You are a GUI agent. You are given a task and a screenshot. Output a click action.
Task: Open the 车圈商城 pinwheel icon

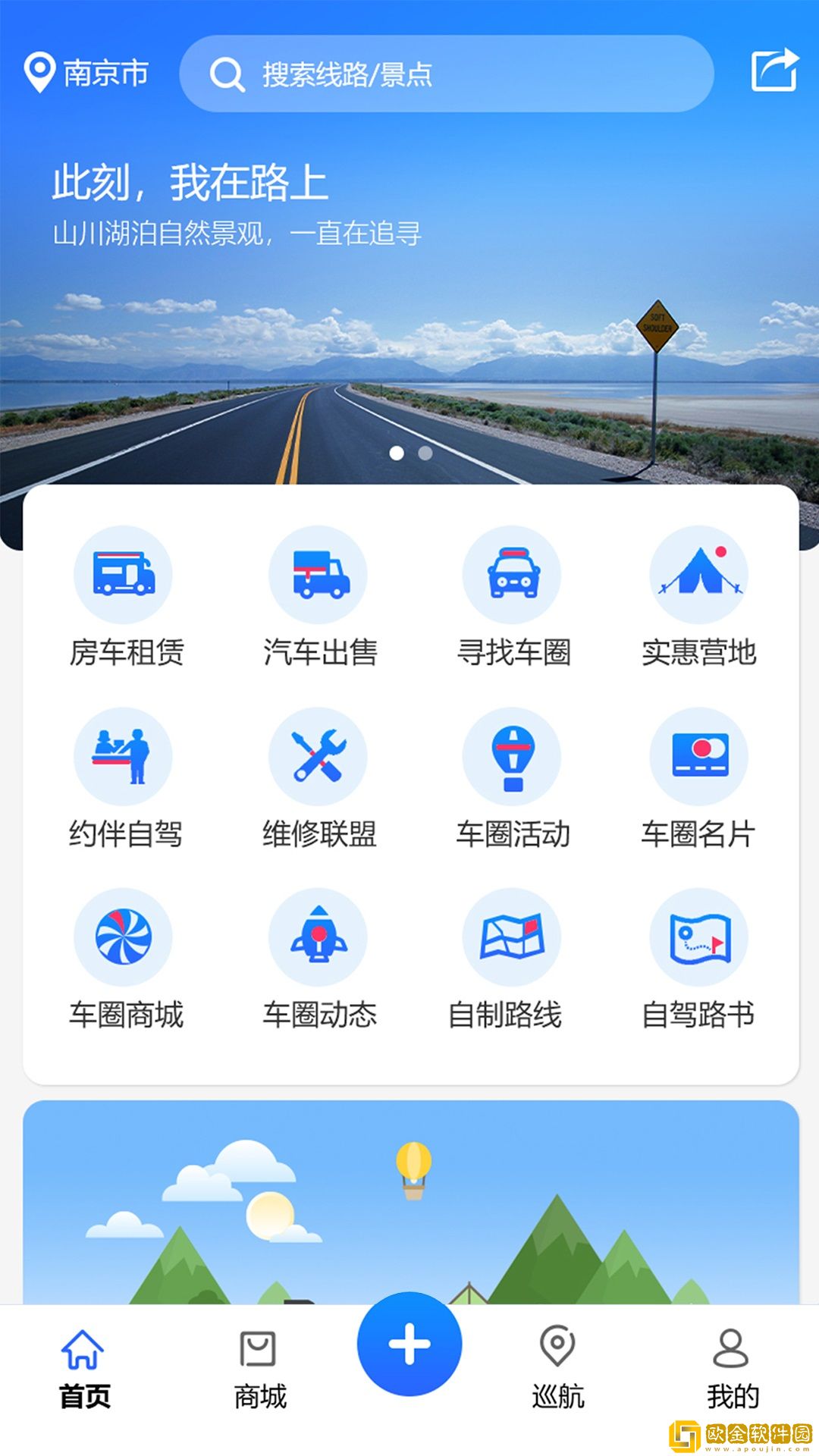[124, 937]
